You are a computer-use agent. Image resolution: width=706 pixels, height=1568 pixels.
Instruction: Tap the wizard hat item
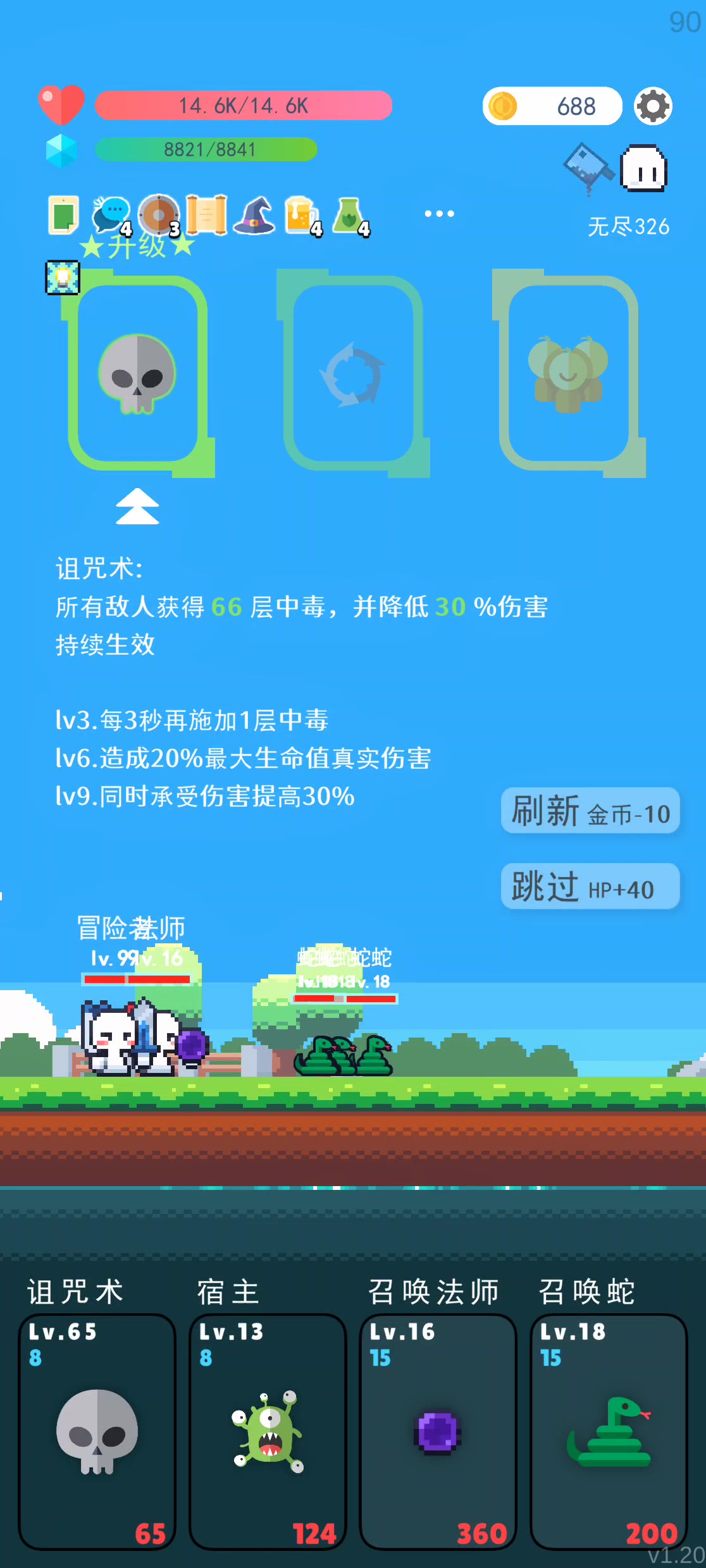pos(254,215)
